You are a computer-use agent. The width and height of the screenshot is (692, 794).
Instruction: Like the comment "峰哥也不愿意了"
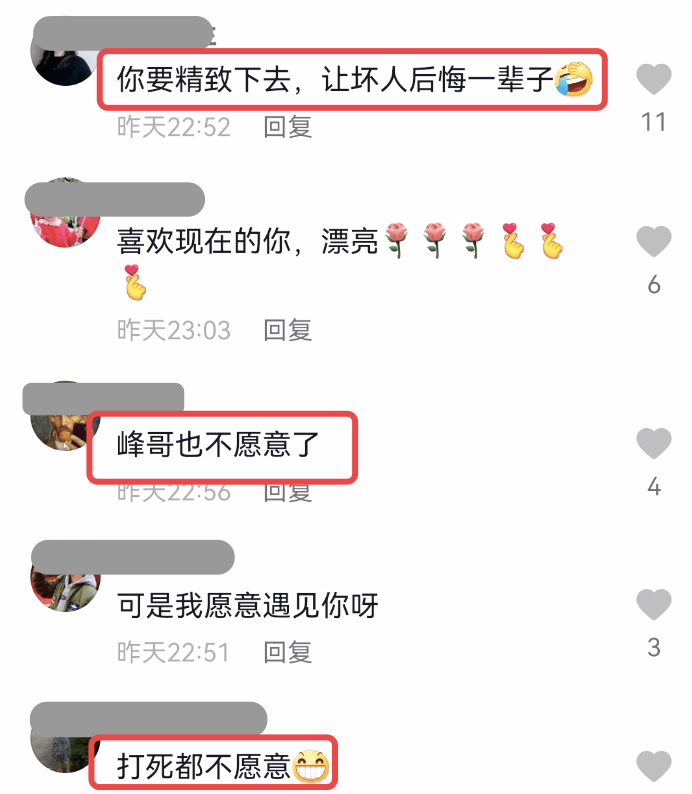654,443
